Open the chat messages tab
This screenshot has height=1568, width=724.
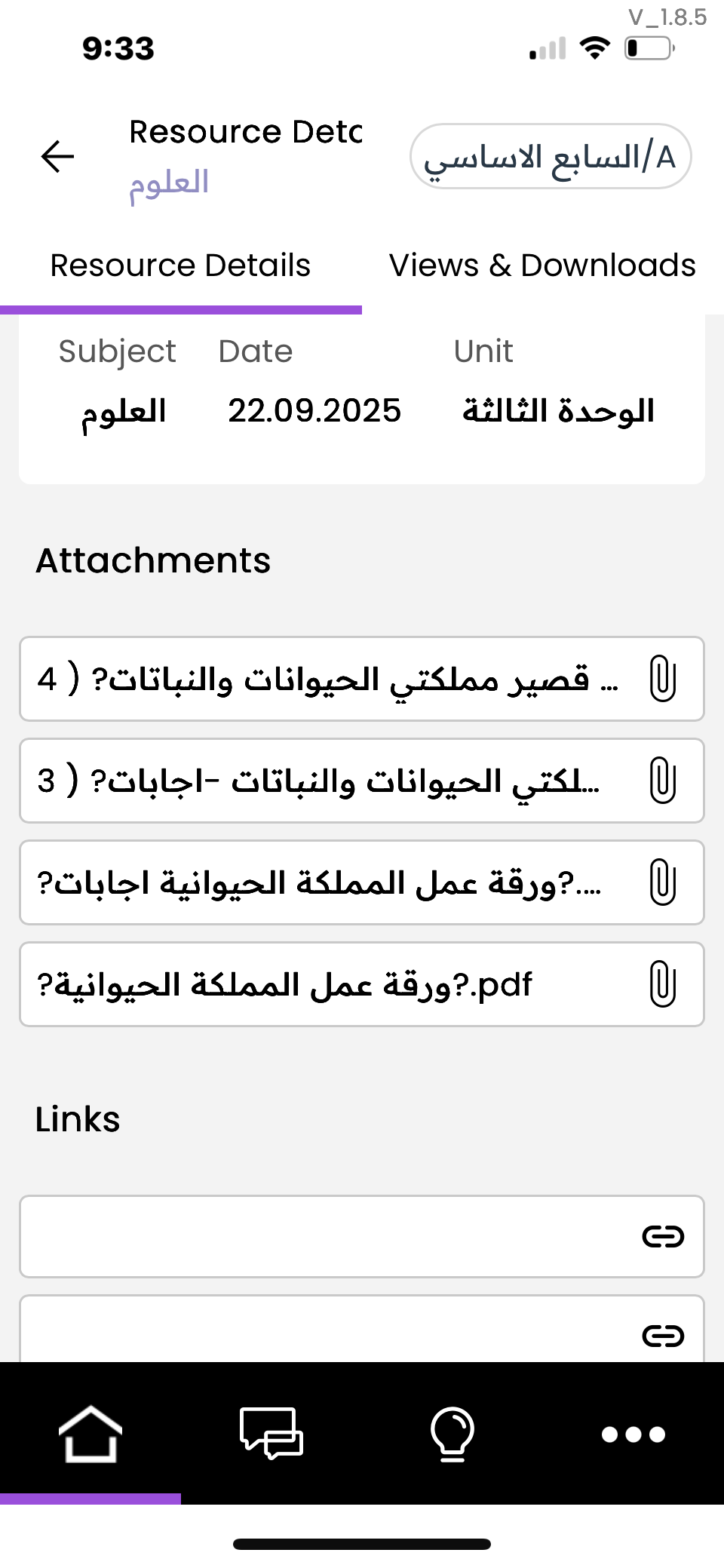[x=271, y=1433]
